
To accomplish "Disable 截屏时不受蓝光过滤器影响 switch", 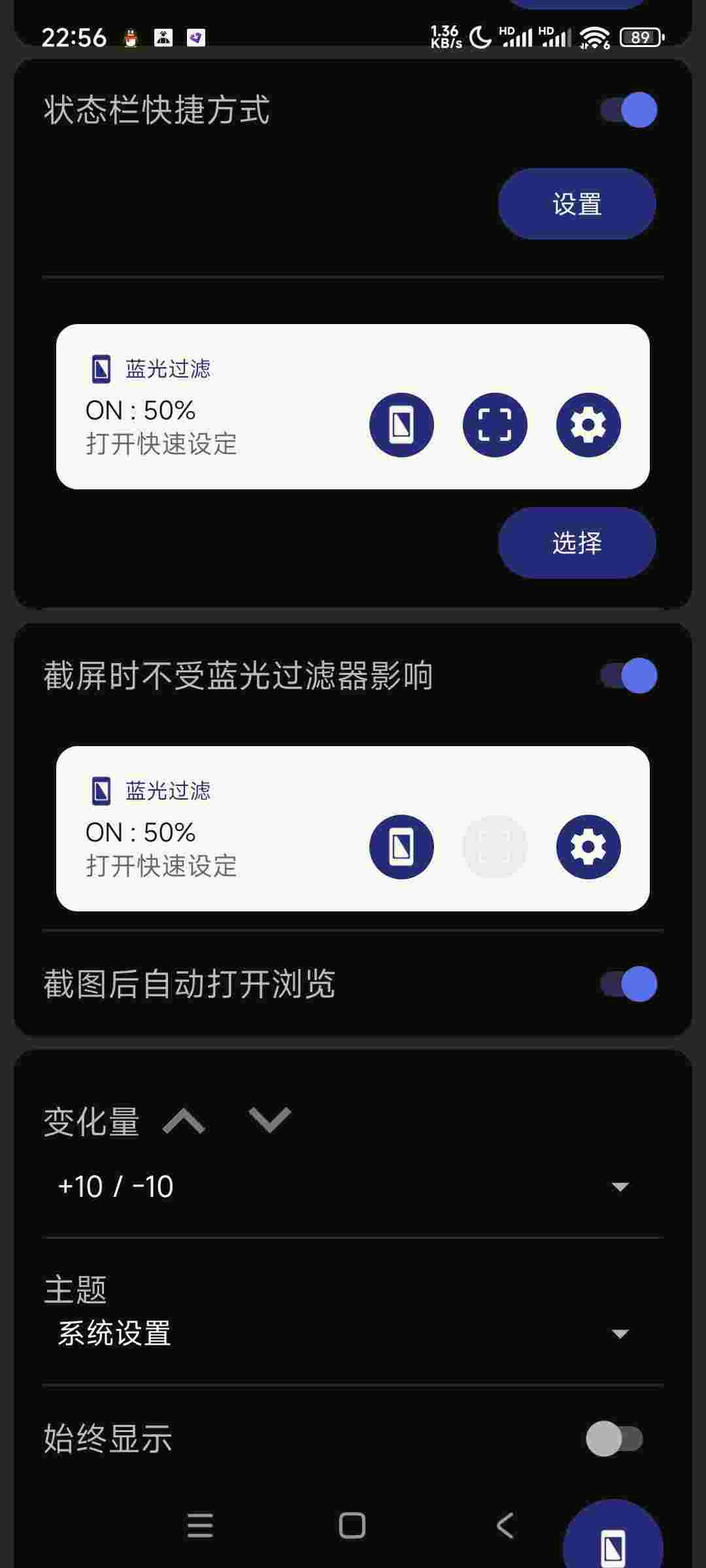I will coord(629,676).
